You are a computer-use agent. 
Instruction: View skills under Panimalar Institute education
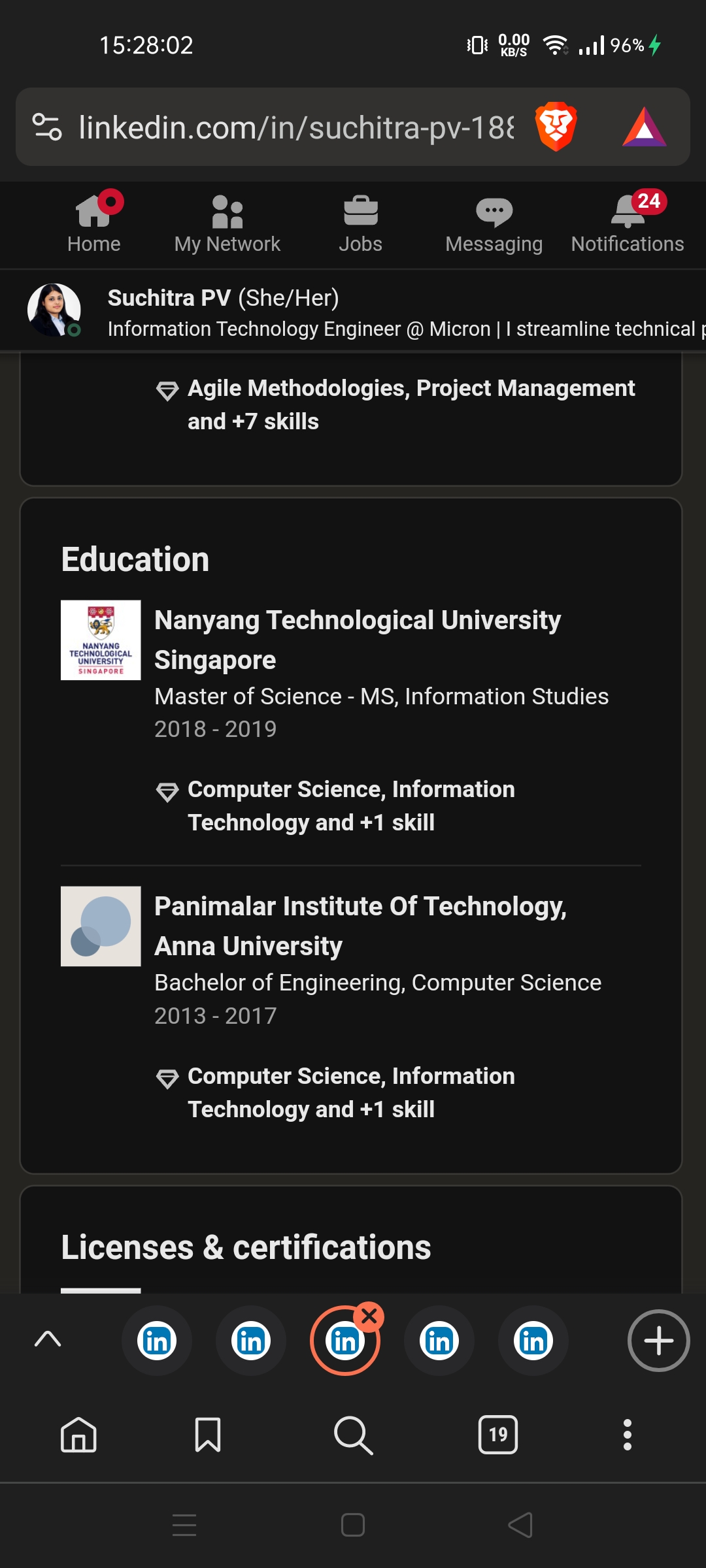tap(350, 1092)
